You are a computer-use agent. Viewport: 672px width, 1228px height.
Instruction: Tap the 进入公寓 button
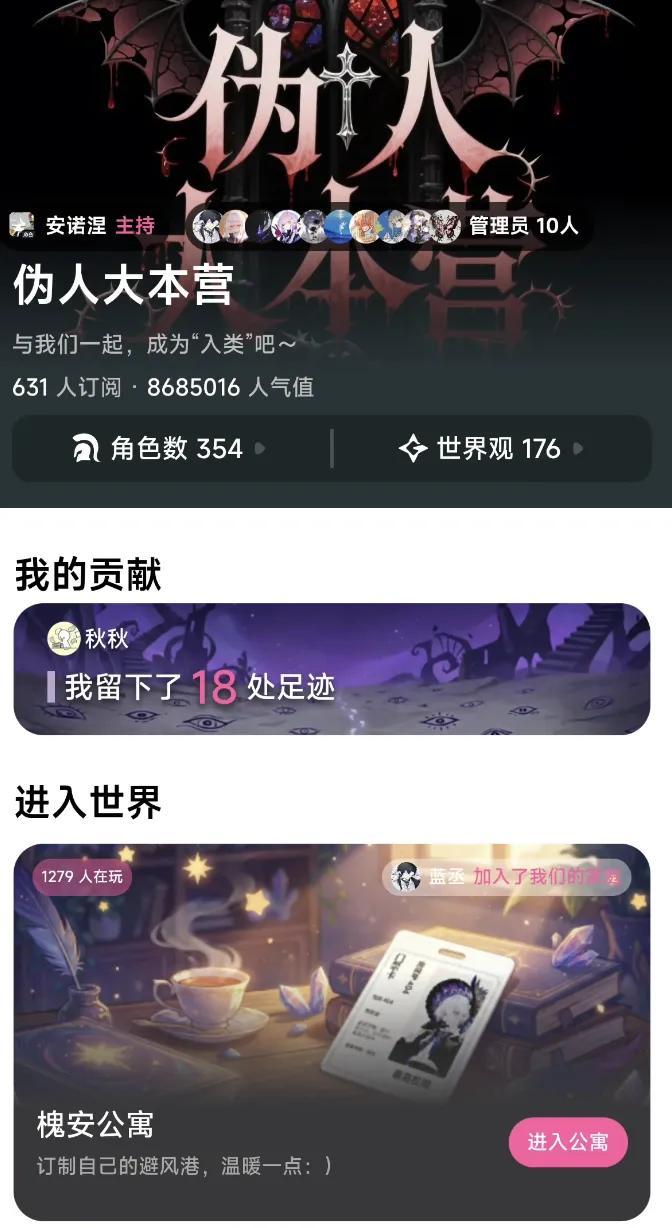(x=568, y=1142)
